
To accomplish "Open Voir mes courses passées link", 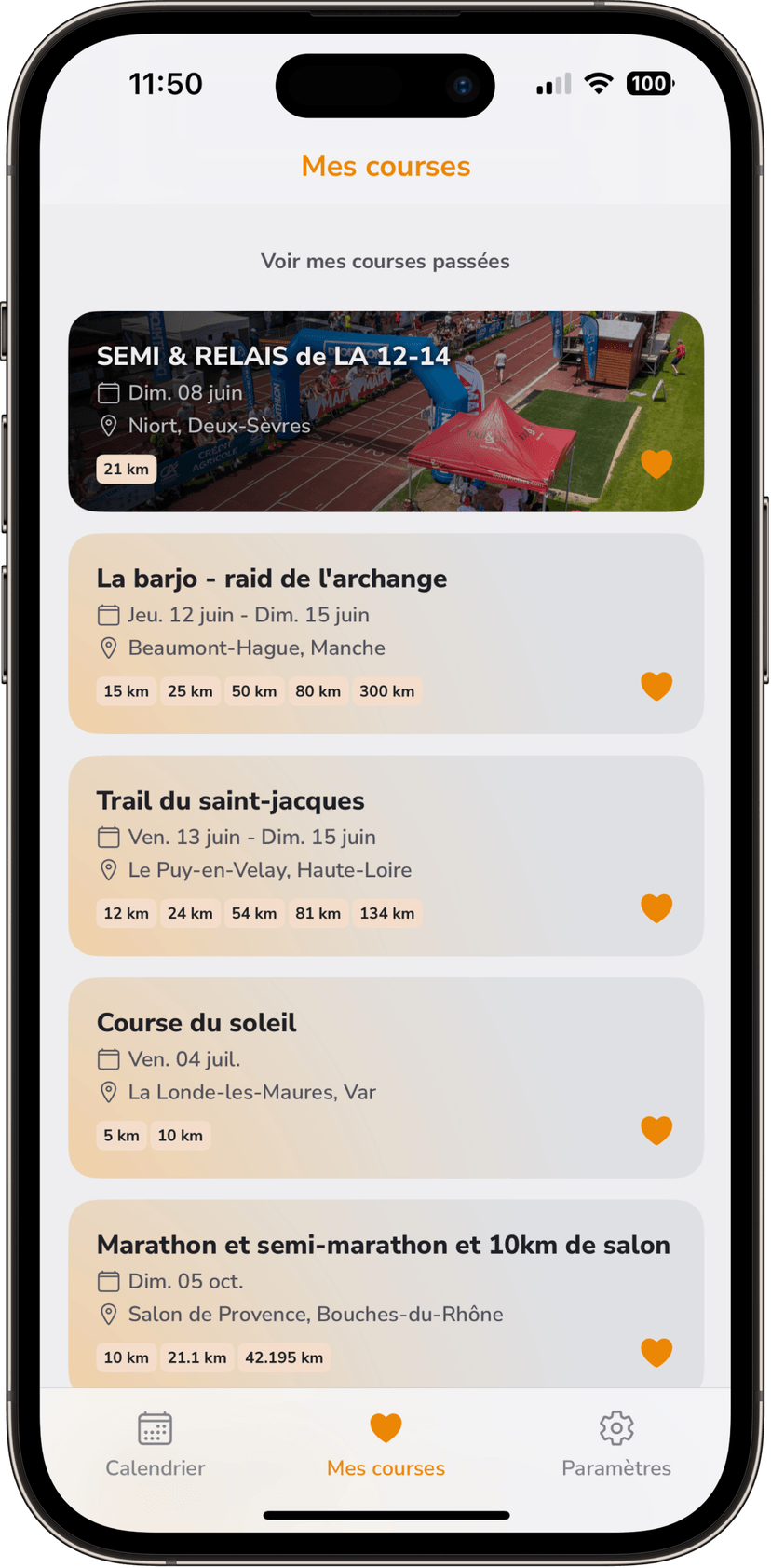I will (385, 261).
